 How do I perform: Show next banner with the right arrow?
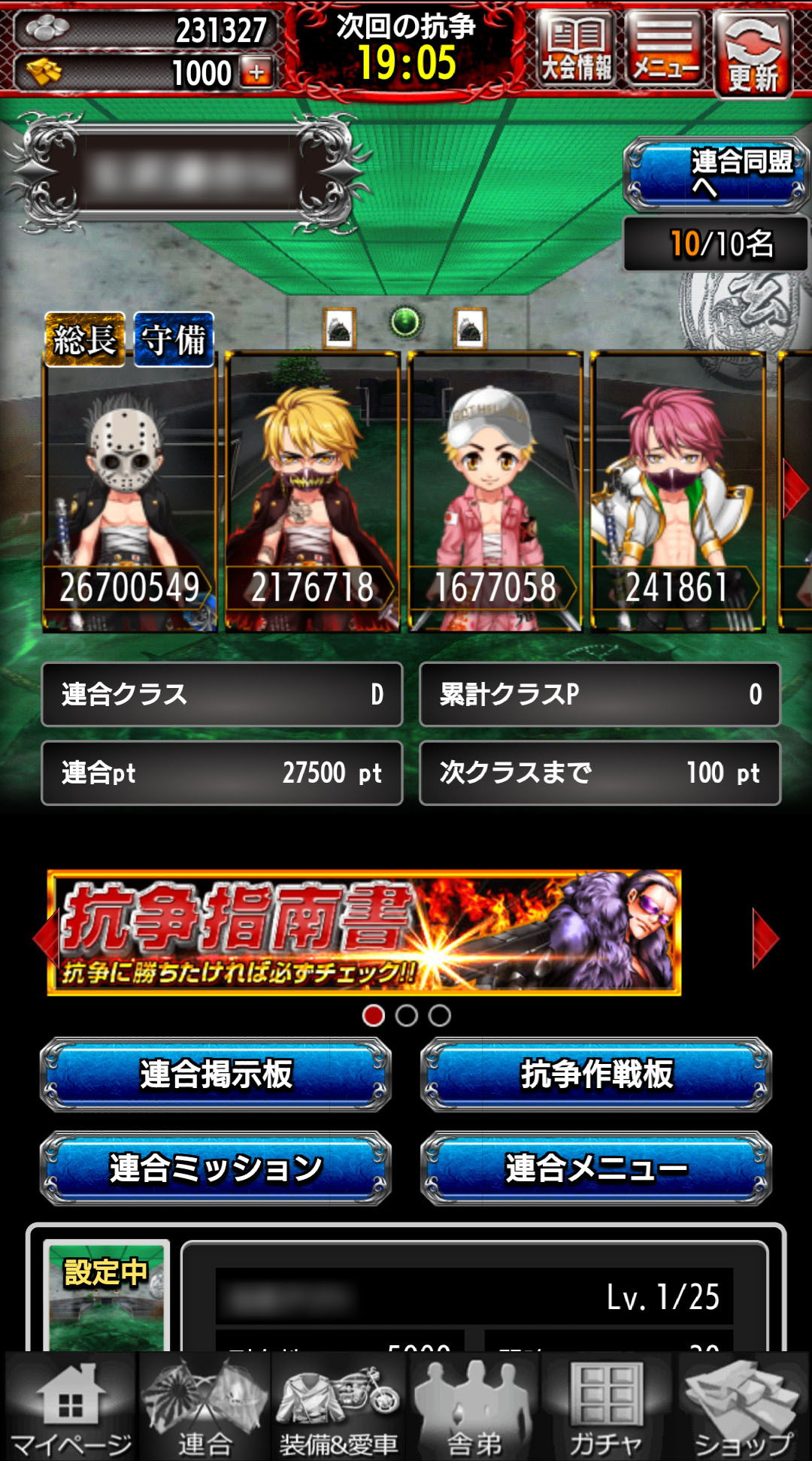tap(765, 938)
